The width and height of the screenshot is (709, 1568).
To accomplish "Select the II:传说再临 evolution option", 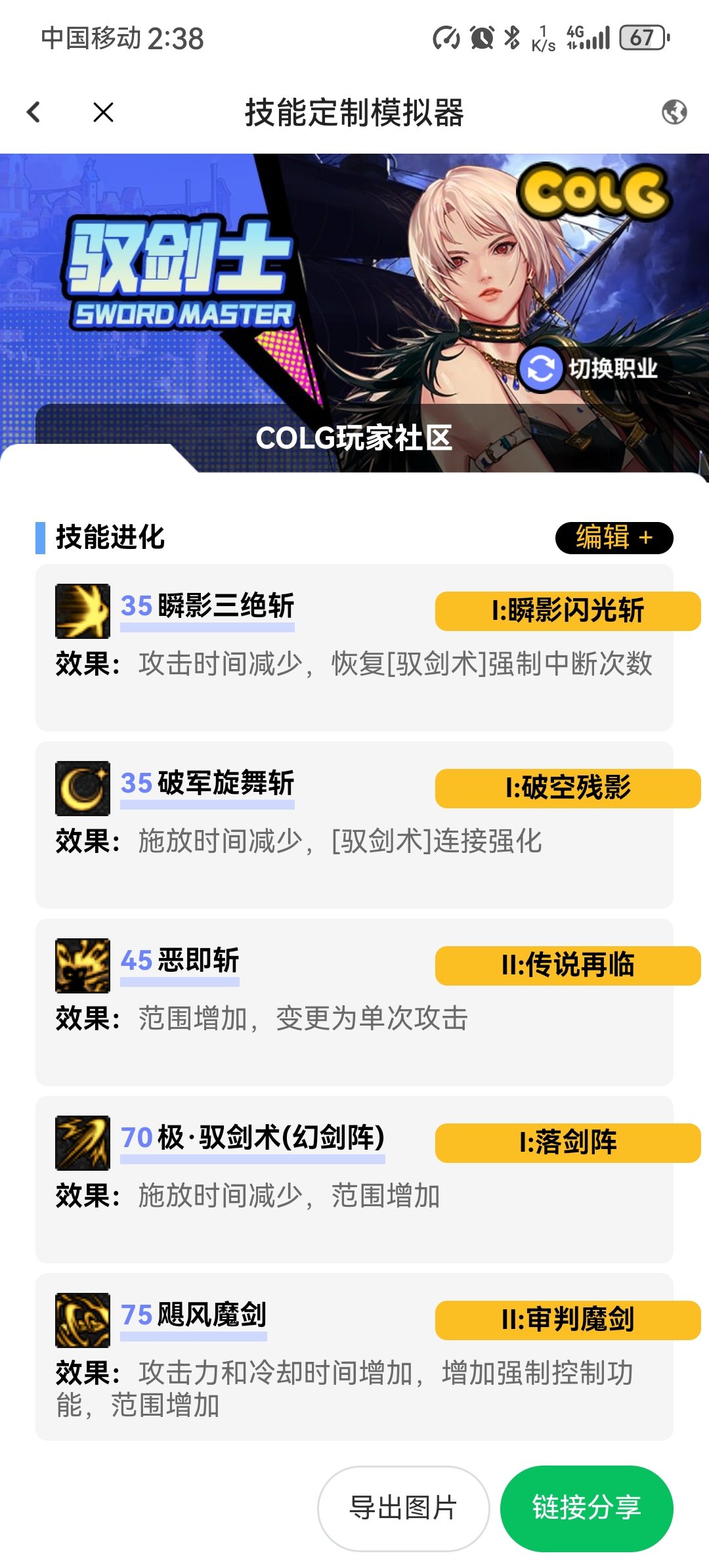I will tap(568, 965).
